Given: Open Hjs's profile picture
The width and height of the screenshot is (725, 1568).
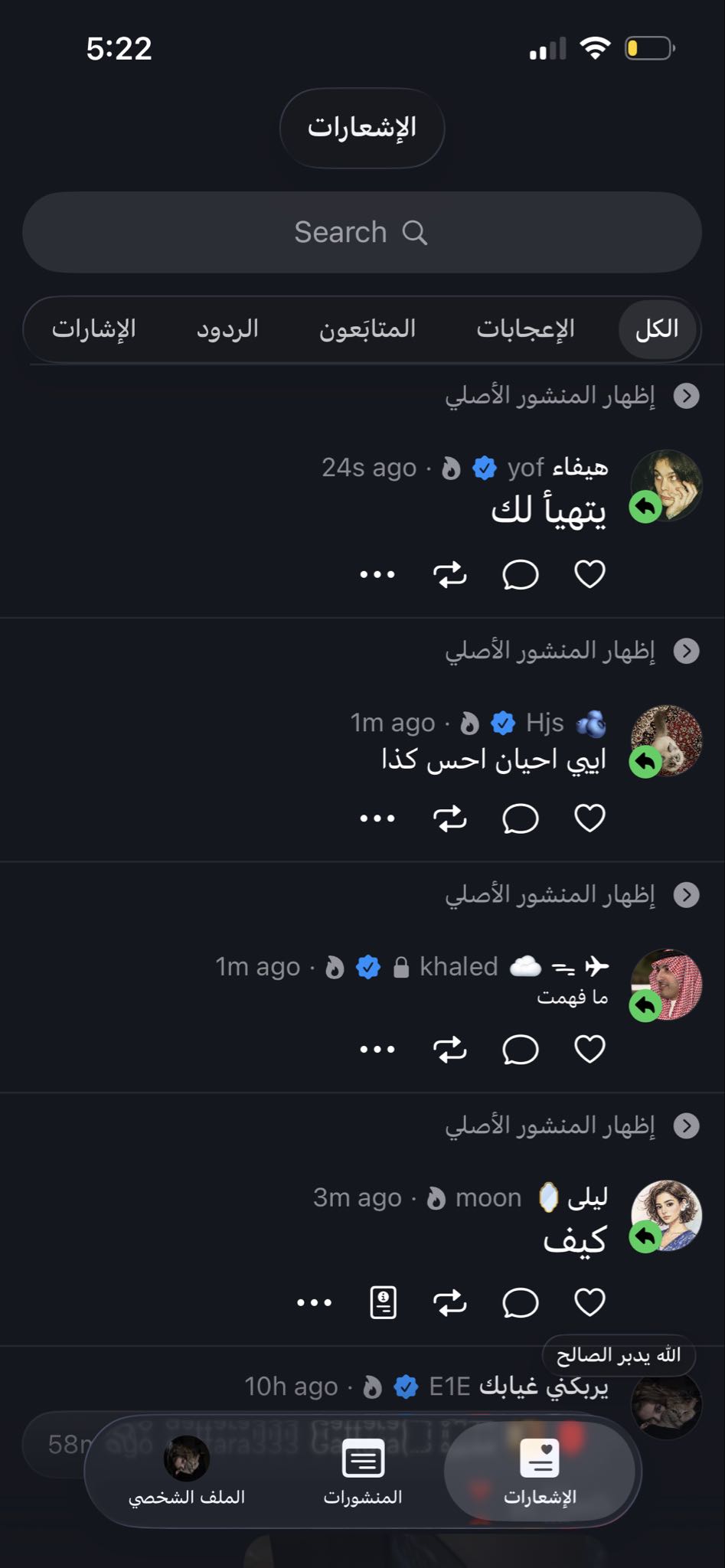Looking at the screenshot, I should click(666, 740).
